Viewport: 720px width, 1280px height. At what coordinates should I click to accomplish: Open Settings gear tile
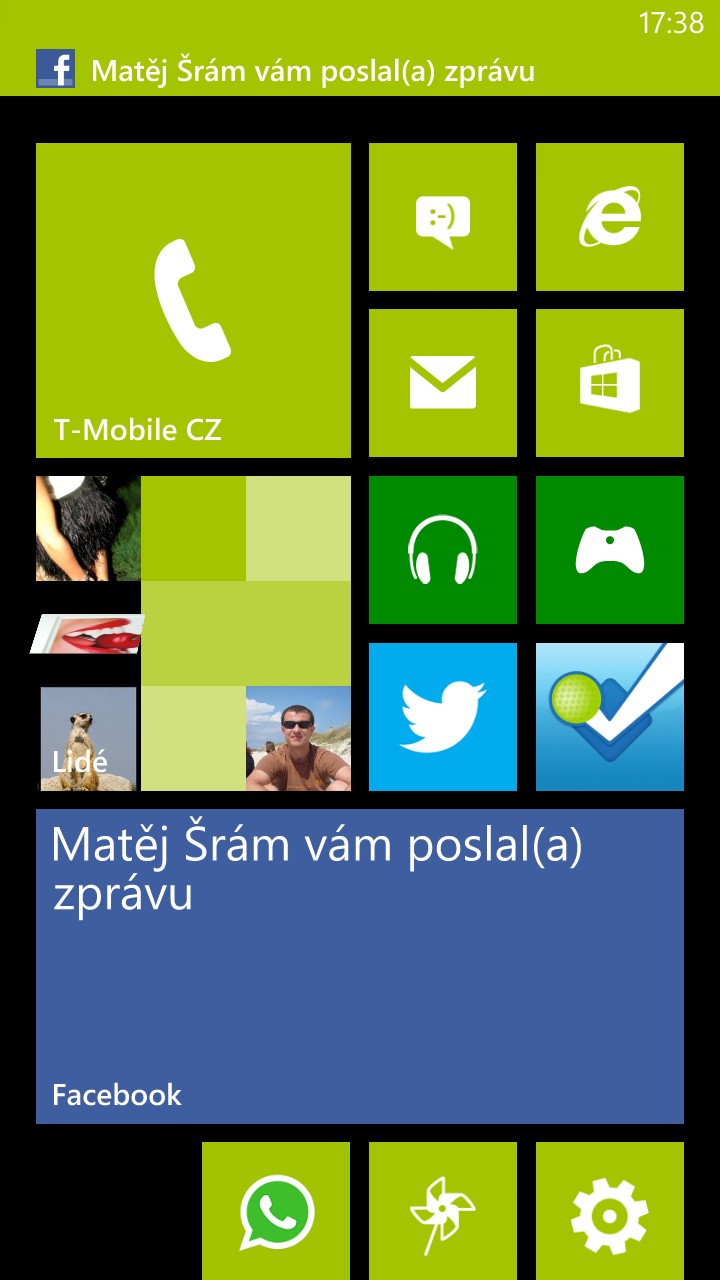point(610,1212)
